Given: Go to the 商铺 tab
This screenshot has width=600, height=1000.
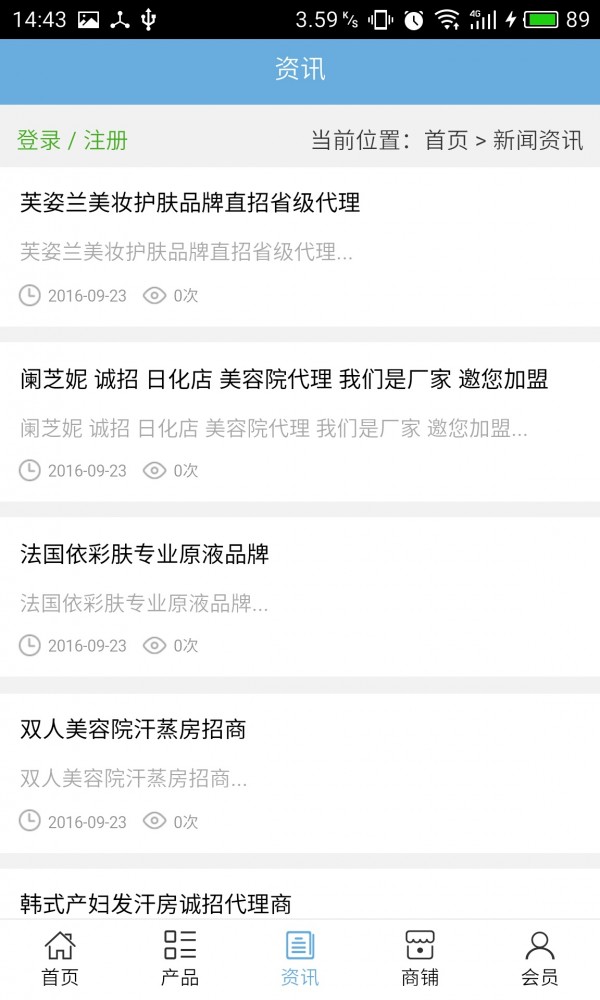Looking at the screenshot, I should pos(420,958).
